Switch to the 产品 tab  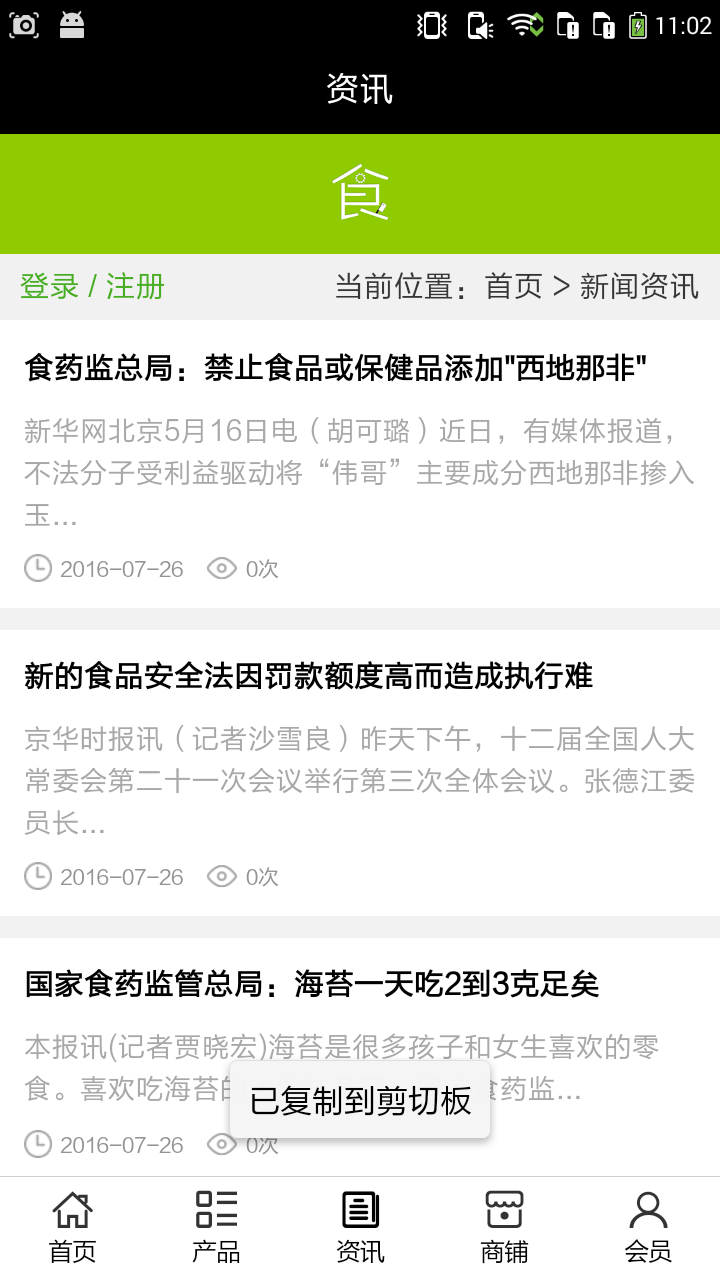click(216, 1227)
